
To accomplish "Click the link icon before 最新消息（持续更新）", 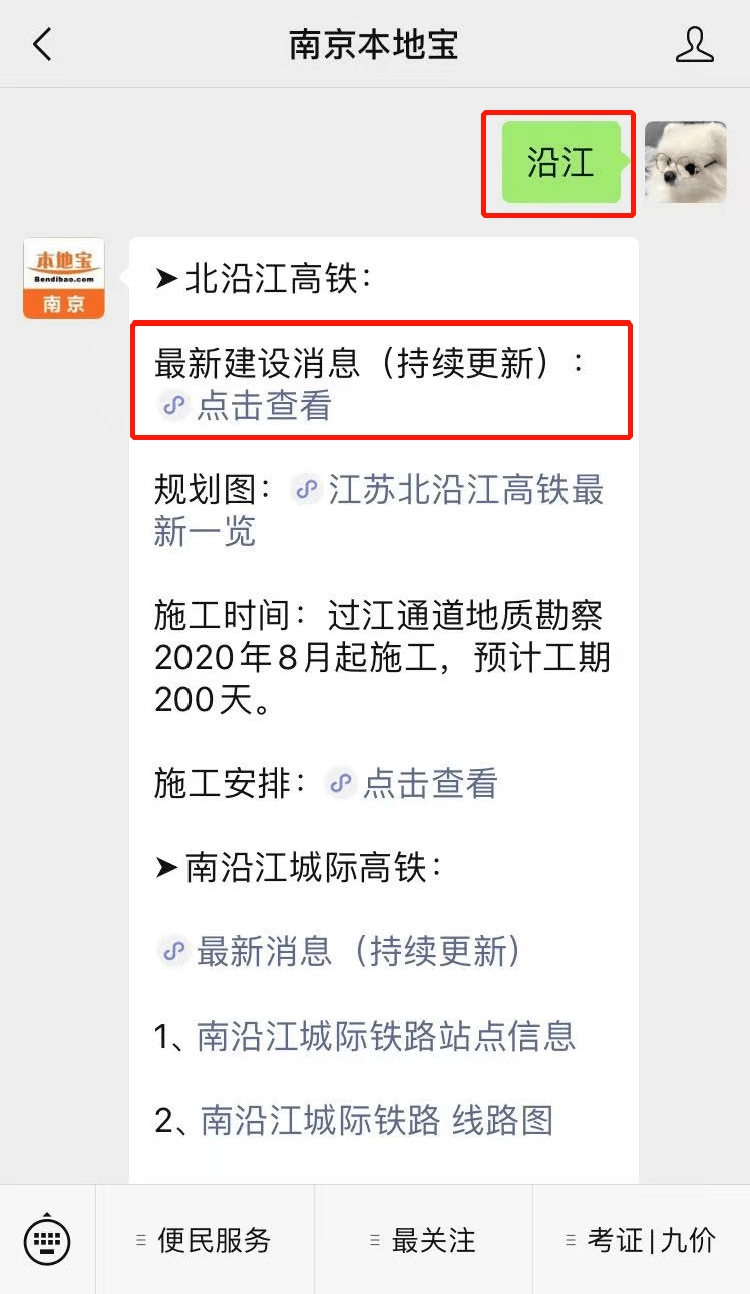I will 174,951.
